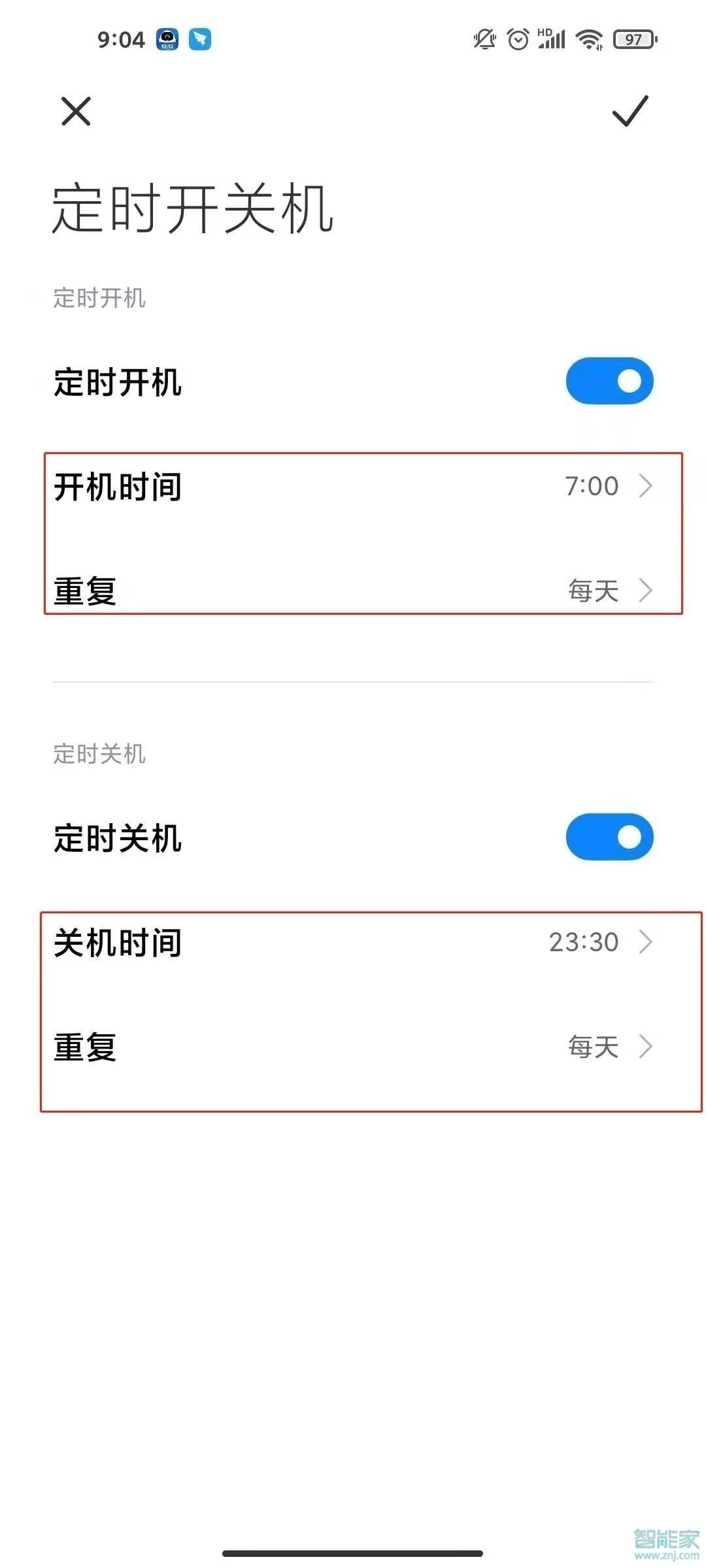The width and height of the screenshot is (706, 1568).
Task: Tap the 定时关机 section header label
Action: coord(99,754)
